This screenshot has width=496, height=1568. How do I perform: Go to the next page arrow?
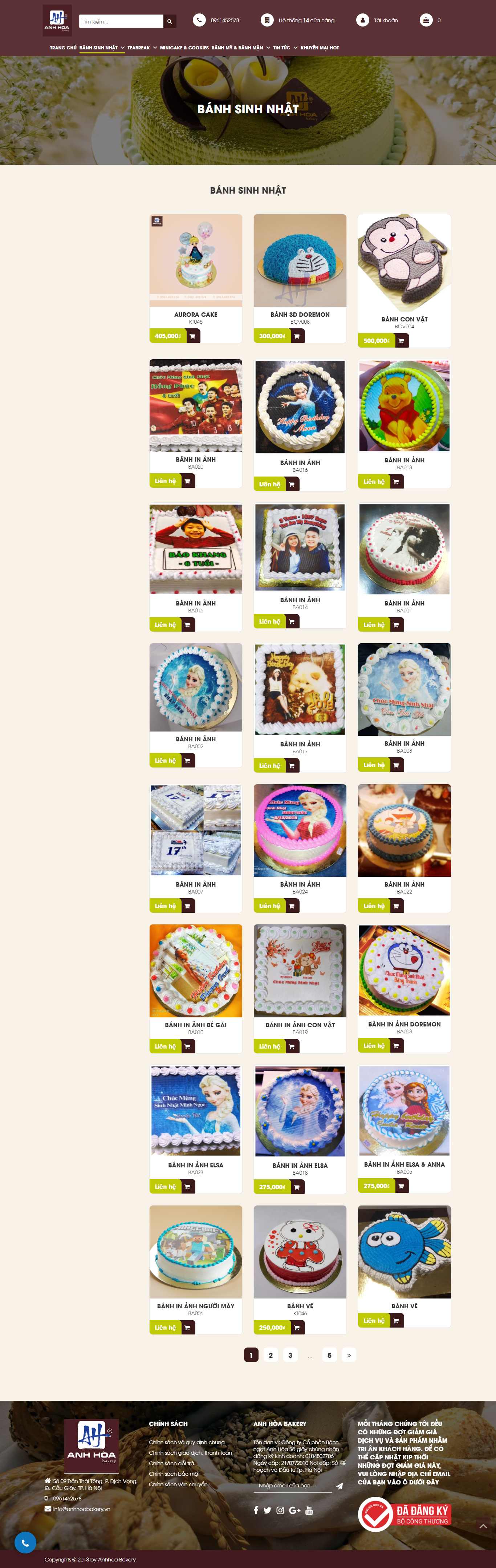coord(349,1355)
